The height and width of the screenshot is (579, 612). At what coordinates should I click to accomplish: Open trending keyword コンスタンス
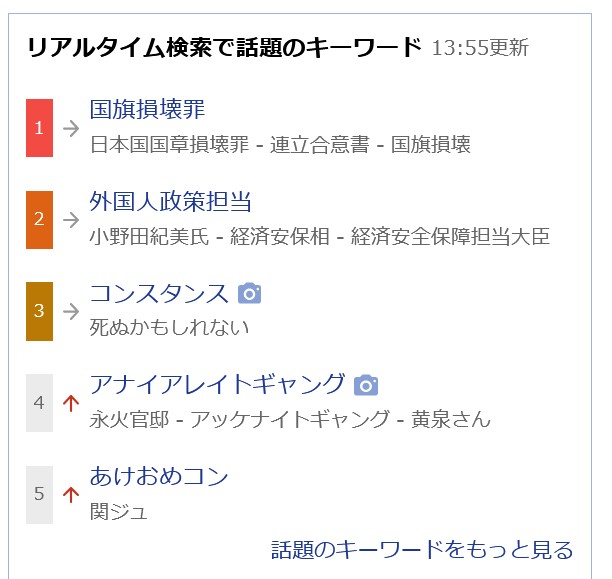[159, 293]
